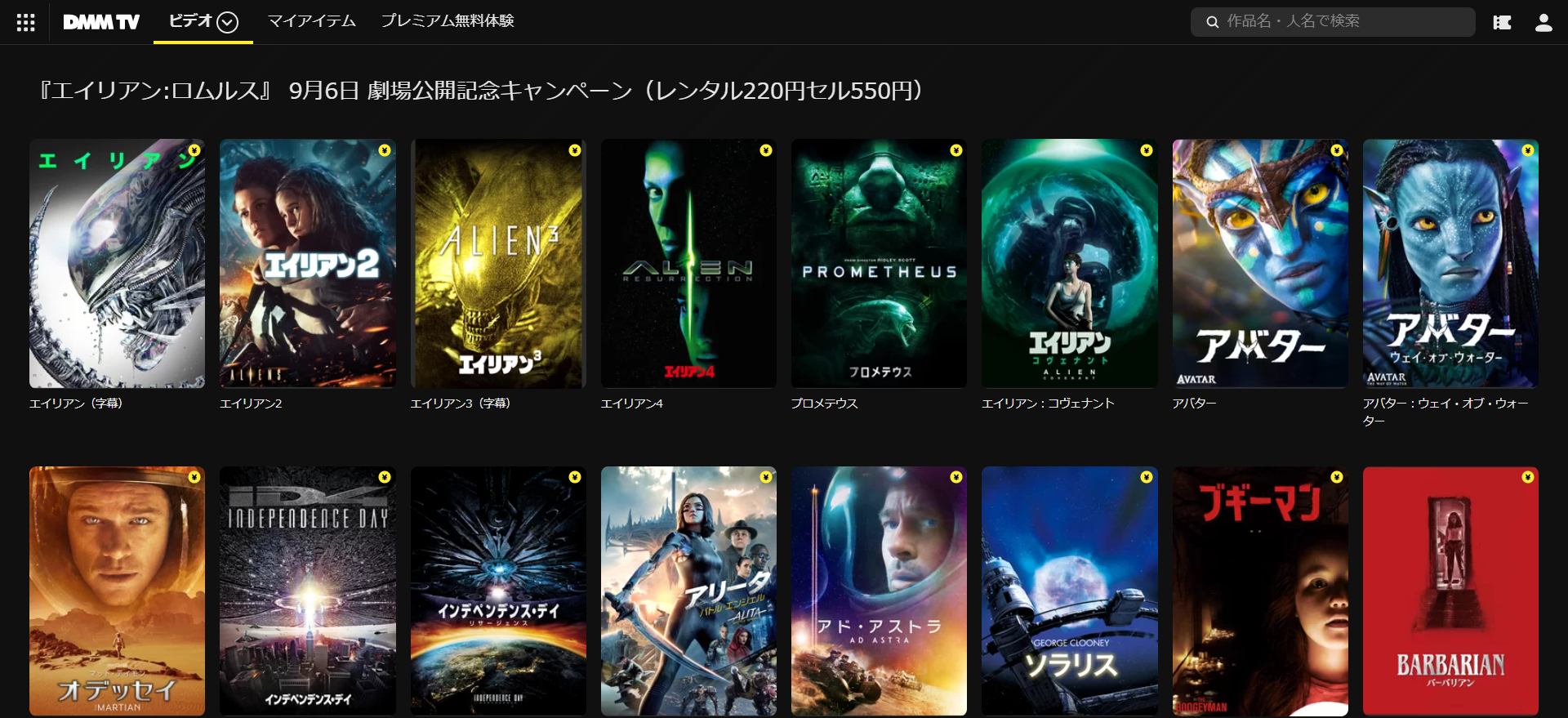Open エイリアン（字幕） movie
Screen dimensions: 1568x718
point(117,263)
